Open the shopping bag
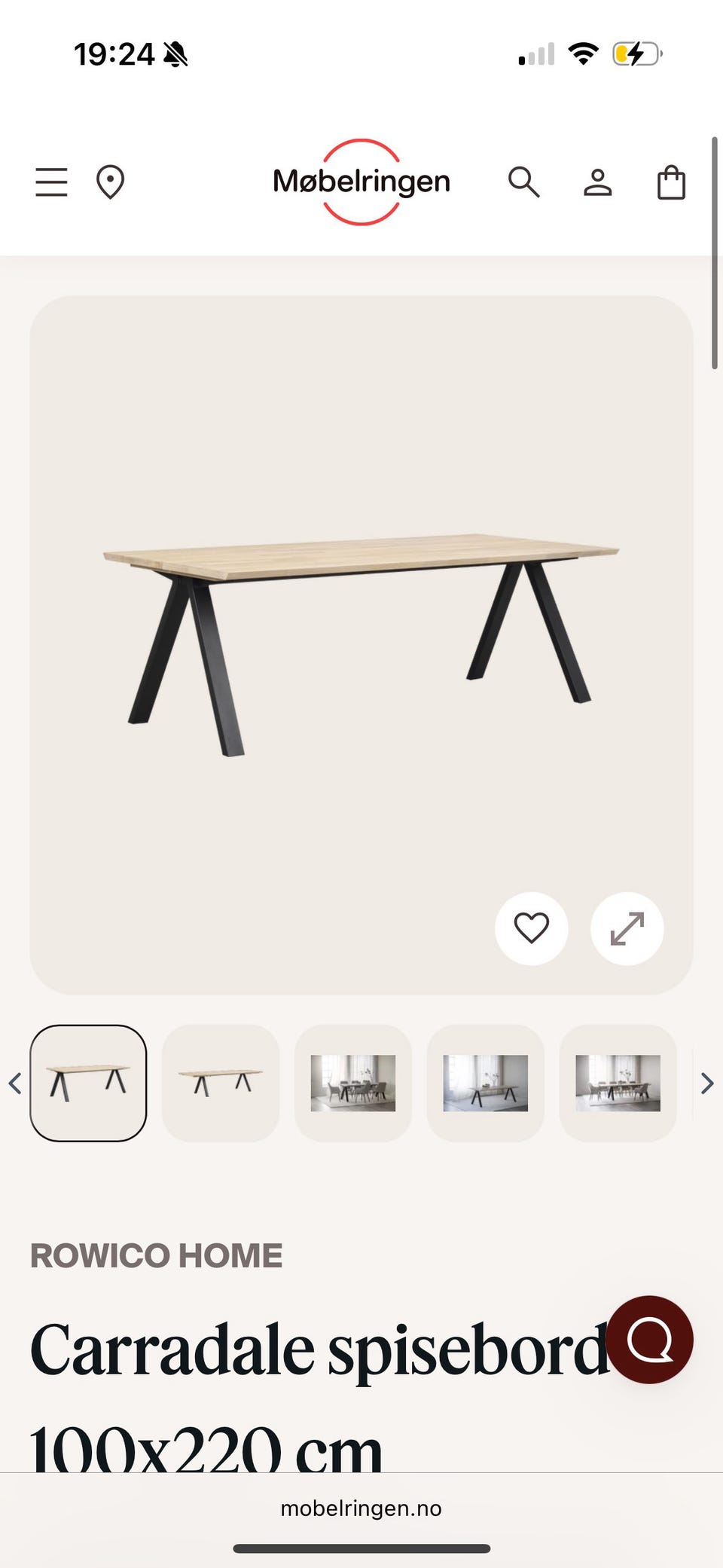The height and width of the screenshot is (1568, 723). coord(671,182)
